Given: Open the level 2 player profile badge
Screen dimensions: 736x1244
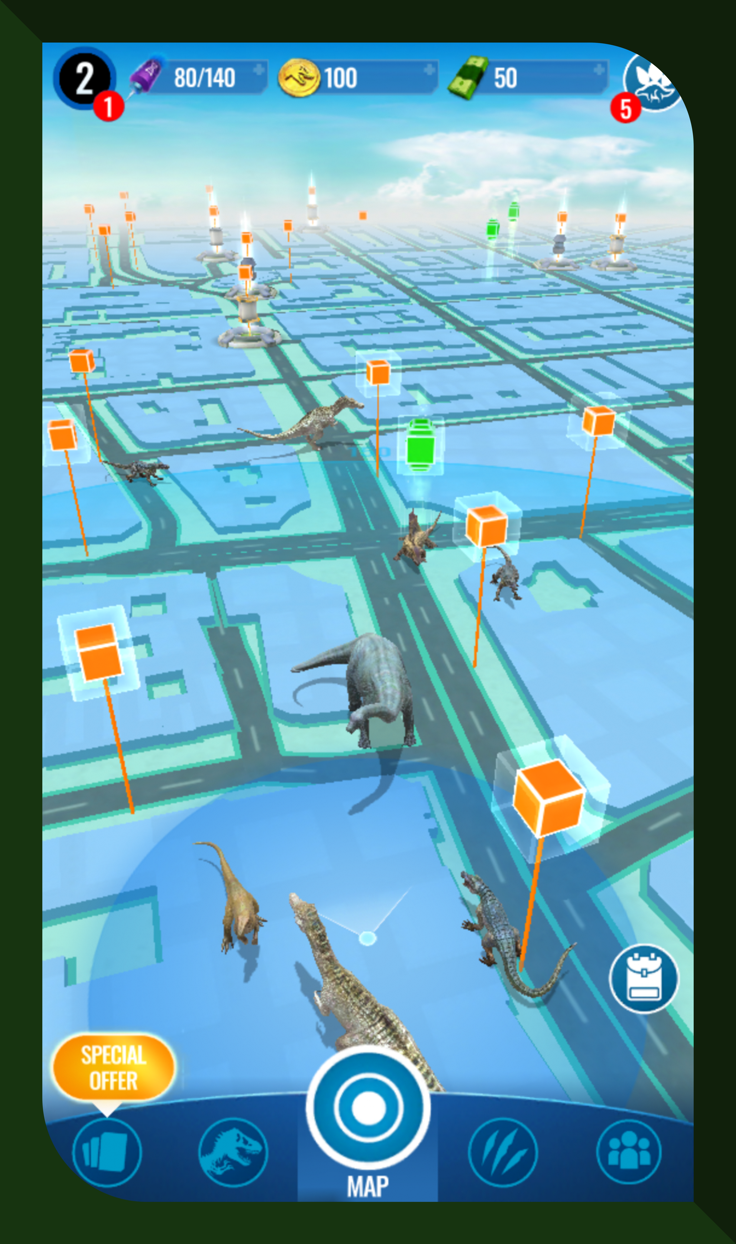Looking at the screenshot, I should coord(82,78).
